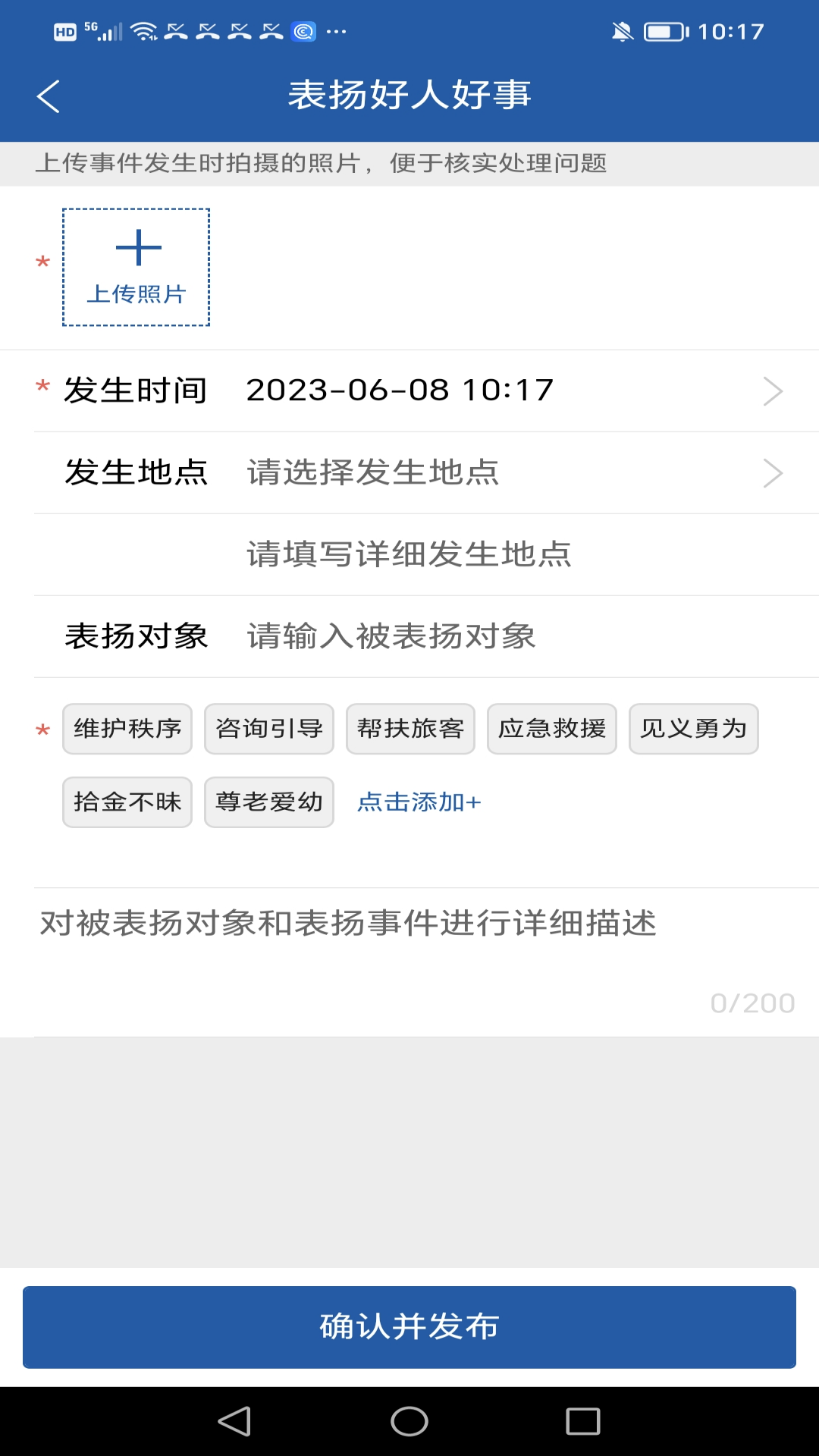Select the 应急救援 tag
This screenshot has height=1456, width=819.
[552, 729]
